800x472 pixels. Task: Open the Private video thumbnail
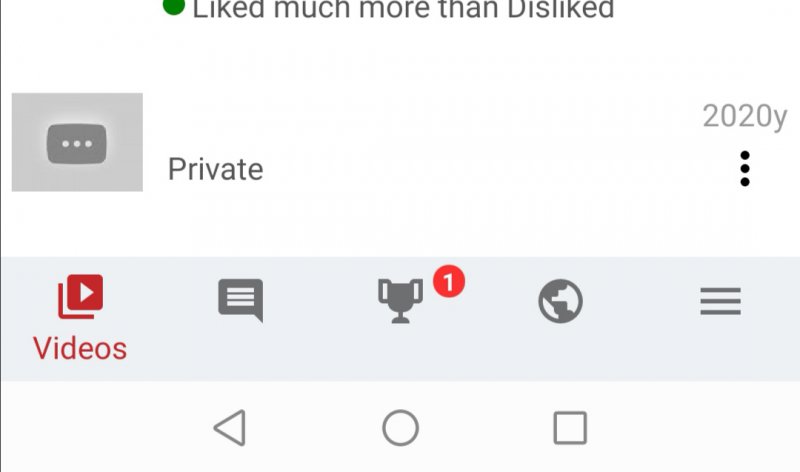click(77, 142)
